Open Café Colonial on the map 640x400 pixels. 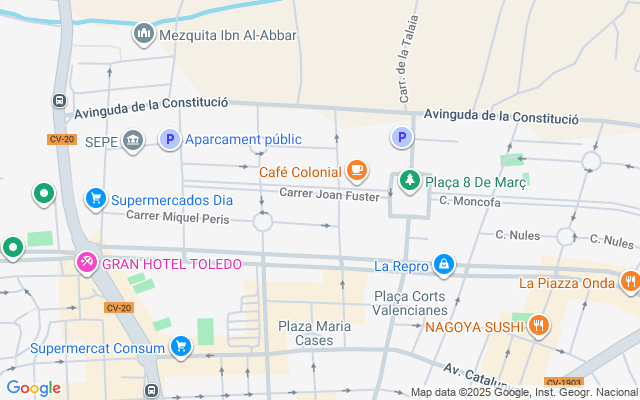[x=357, y=172]
